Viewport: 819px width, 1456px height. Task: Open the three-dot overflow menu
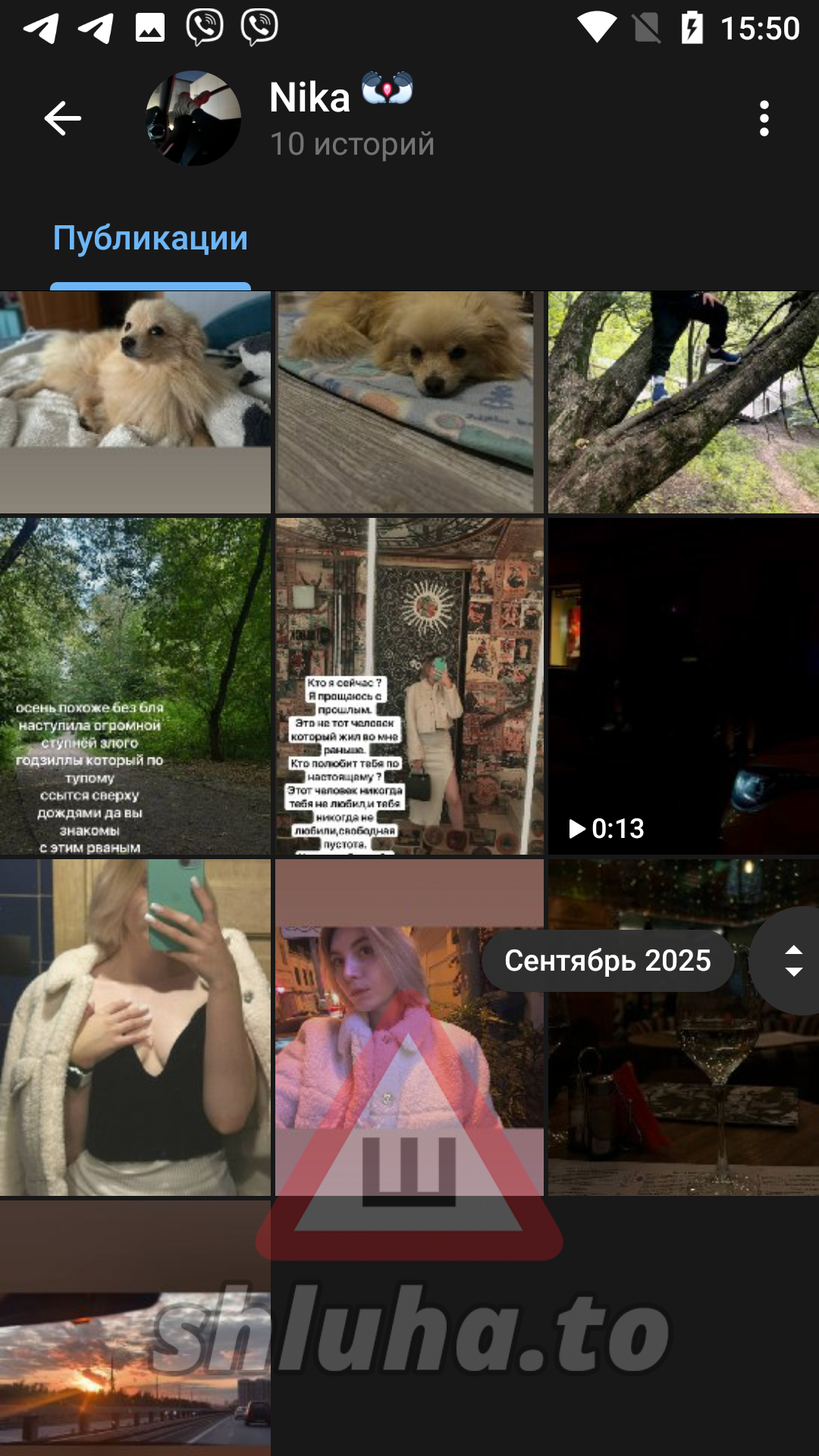pos(764,118)
